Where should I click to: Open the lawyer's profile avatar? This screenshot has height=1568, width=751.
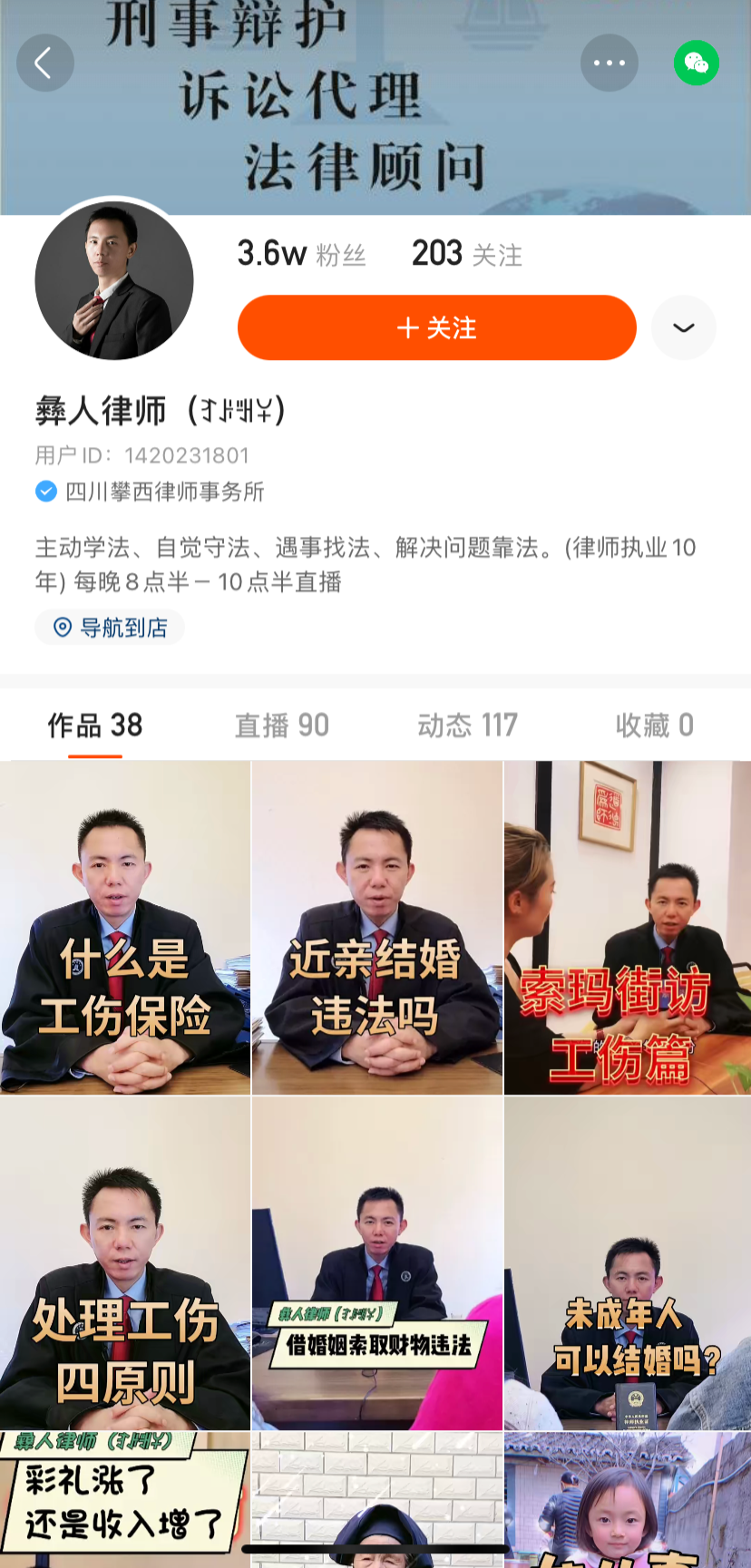(114, 281)
